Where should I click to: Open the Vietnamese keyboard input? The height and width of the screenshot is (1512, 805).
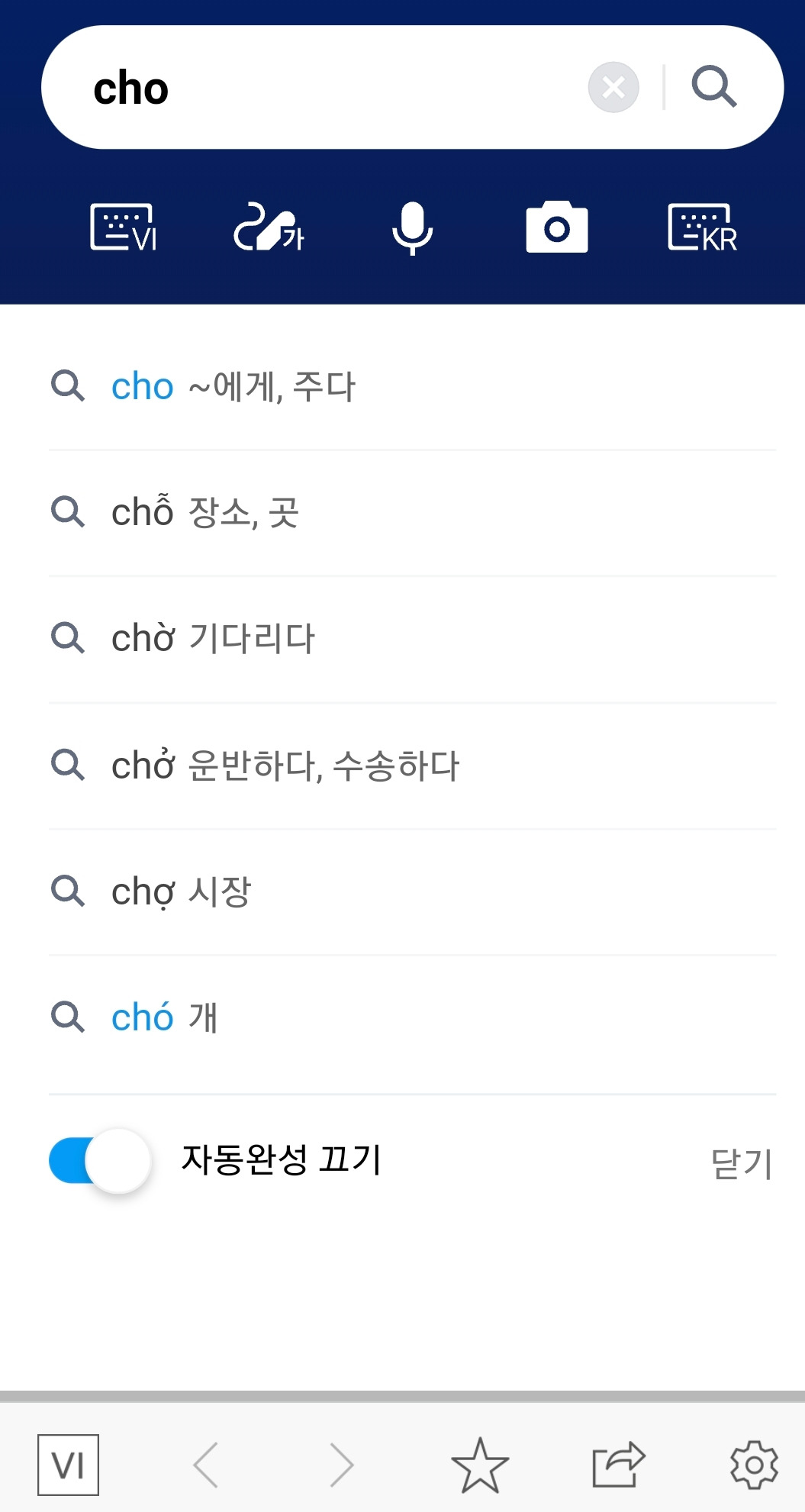point(124,227)
